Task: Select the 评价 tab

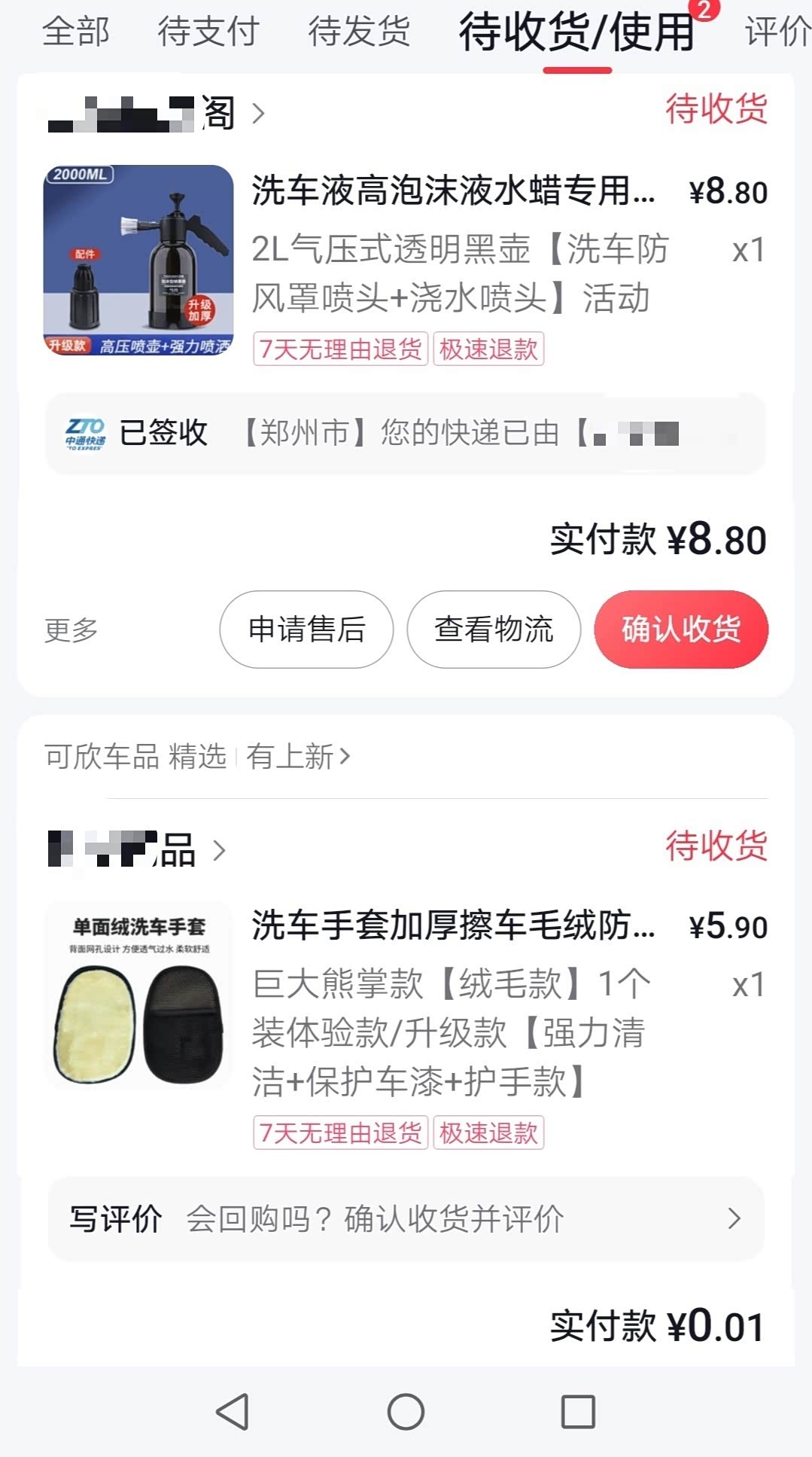Action: [x=777, y=32]
